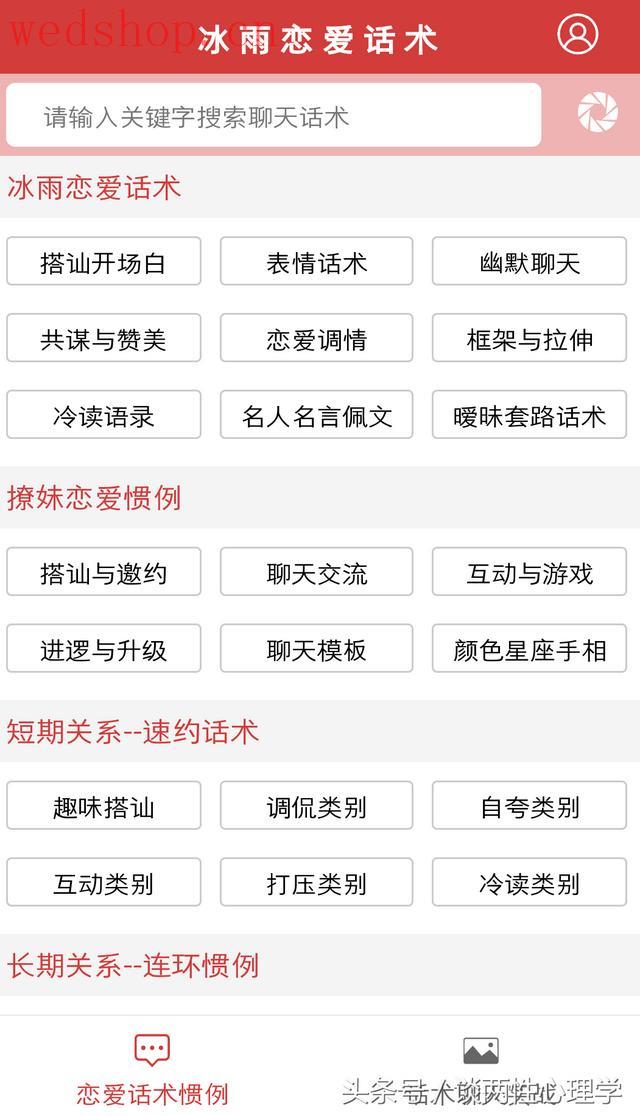
Task: Tap 名人名言佩文 button
Action: (316, 415)
